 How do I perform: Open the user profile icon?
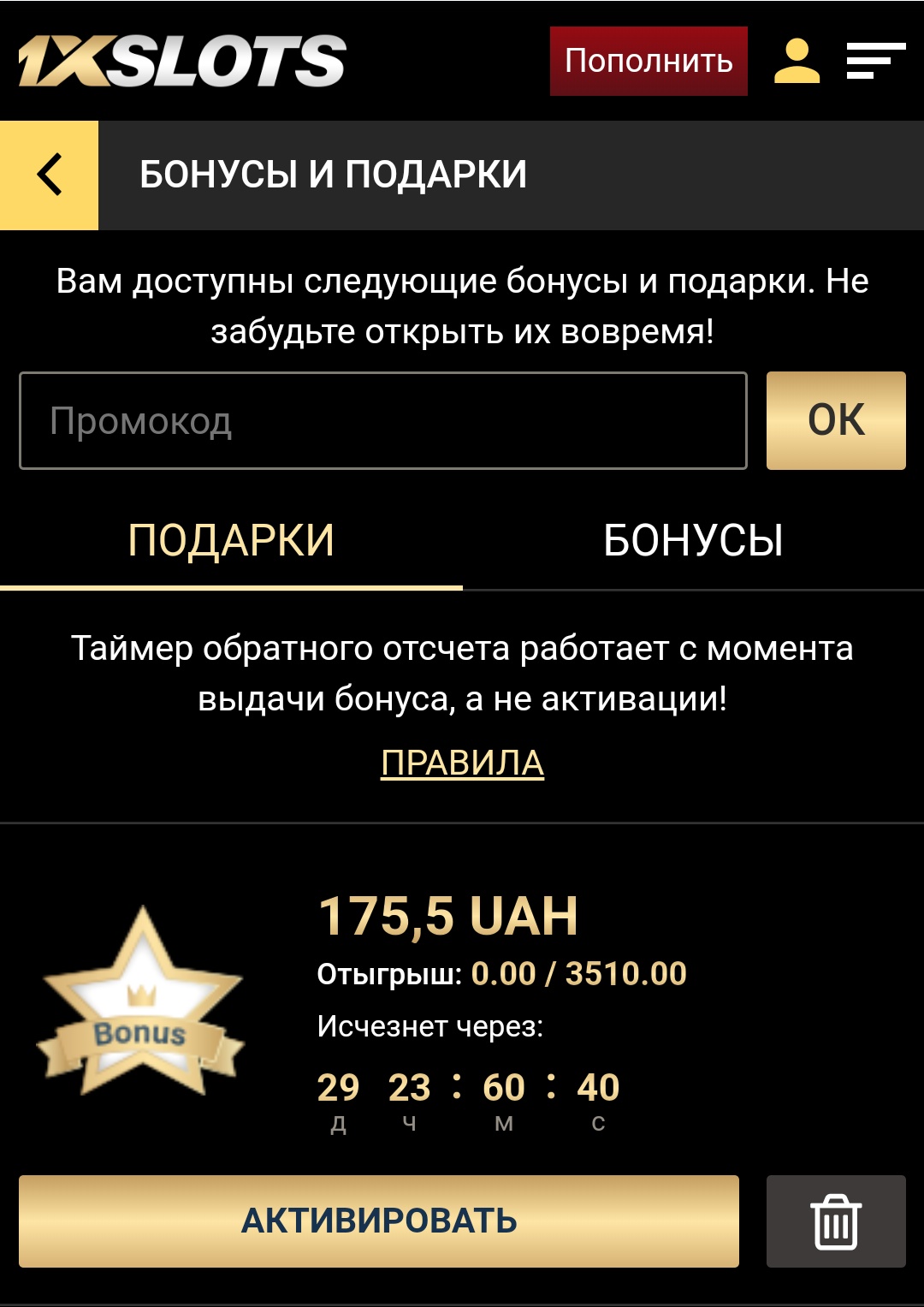tap(797, 61)
